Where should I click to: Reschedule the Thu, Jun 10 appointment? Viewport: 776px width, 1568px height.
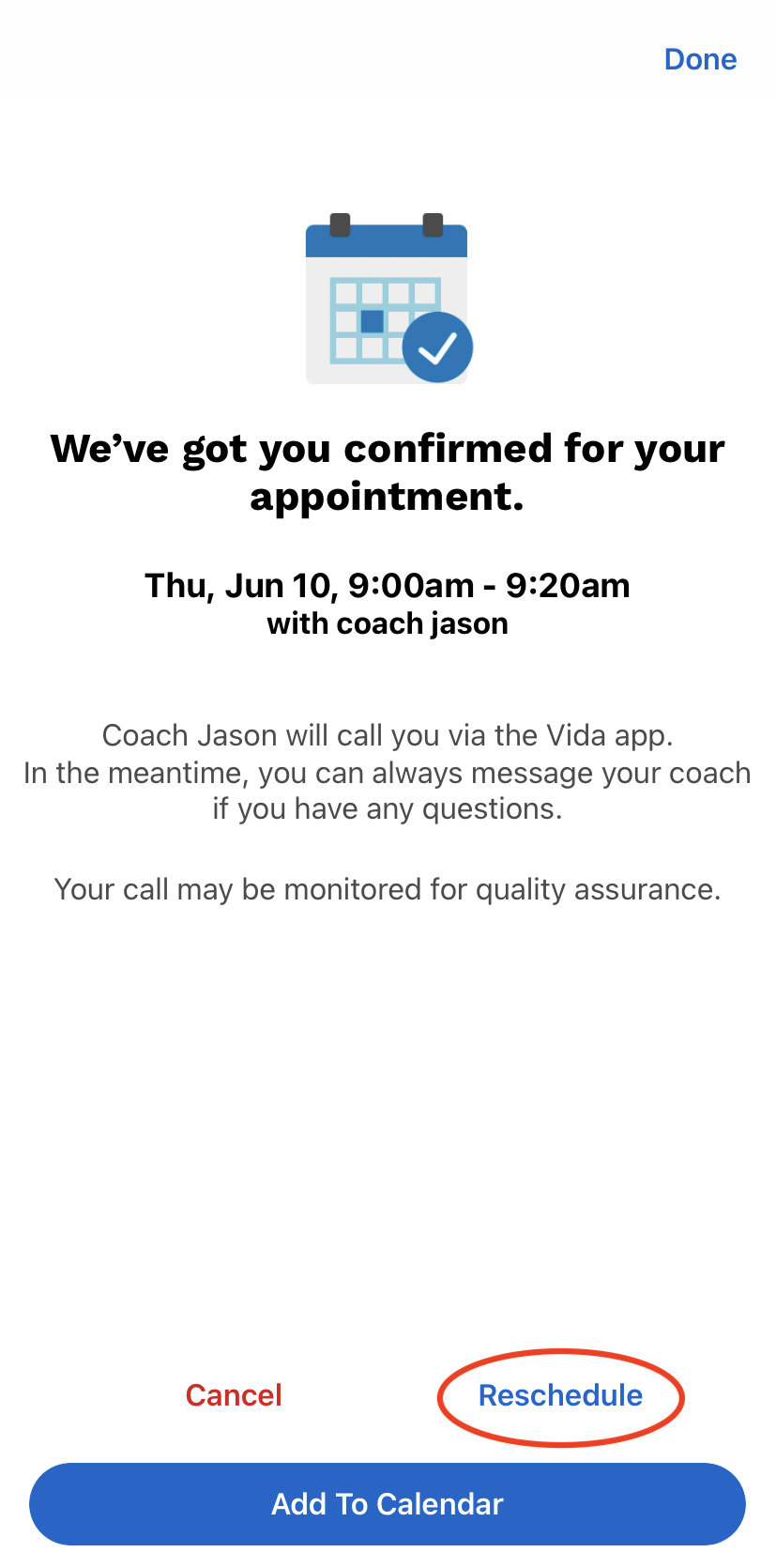click(x=560, y=1395)
